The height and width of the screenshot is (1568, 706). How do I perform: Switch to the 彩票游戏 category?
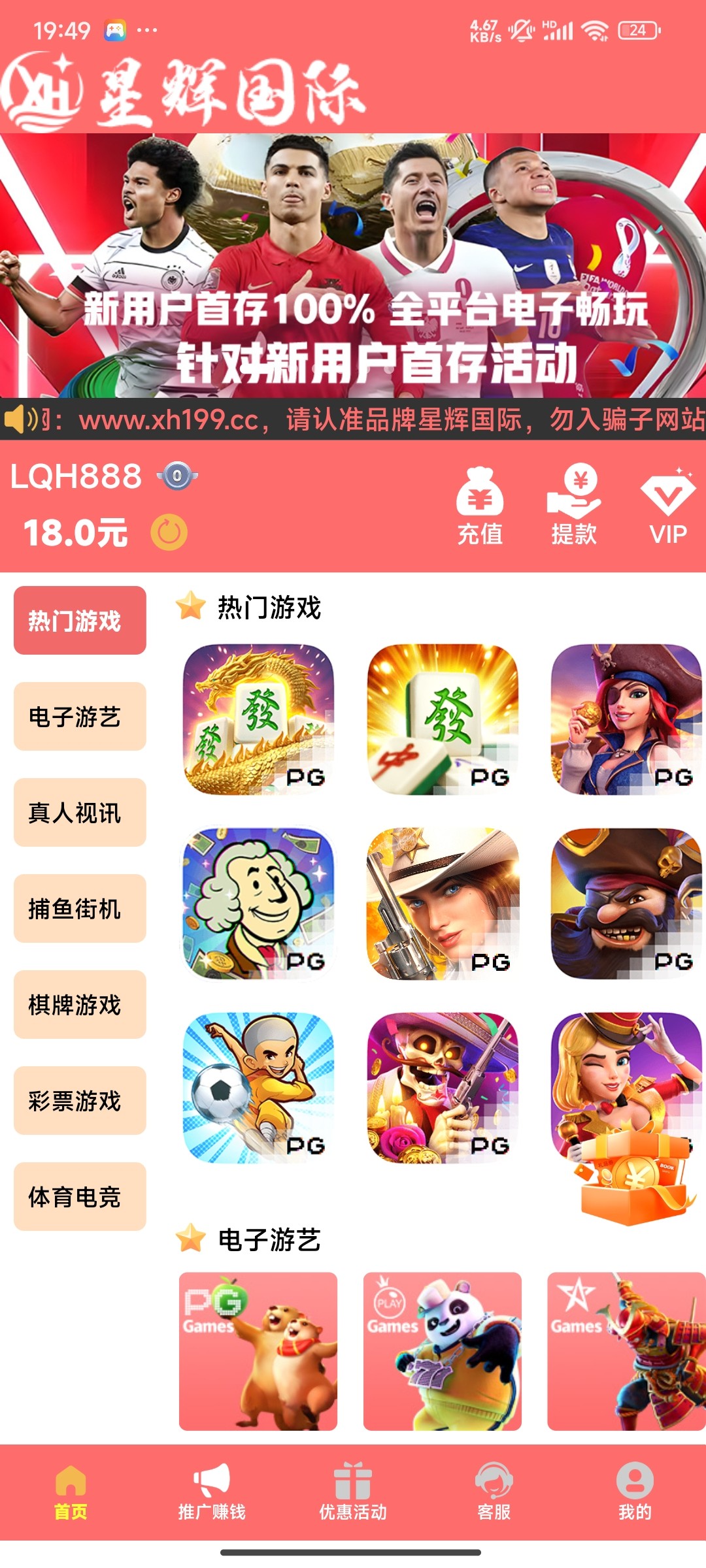(x=80, y=1101)
